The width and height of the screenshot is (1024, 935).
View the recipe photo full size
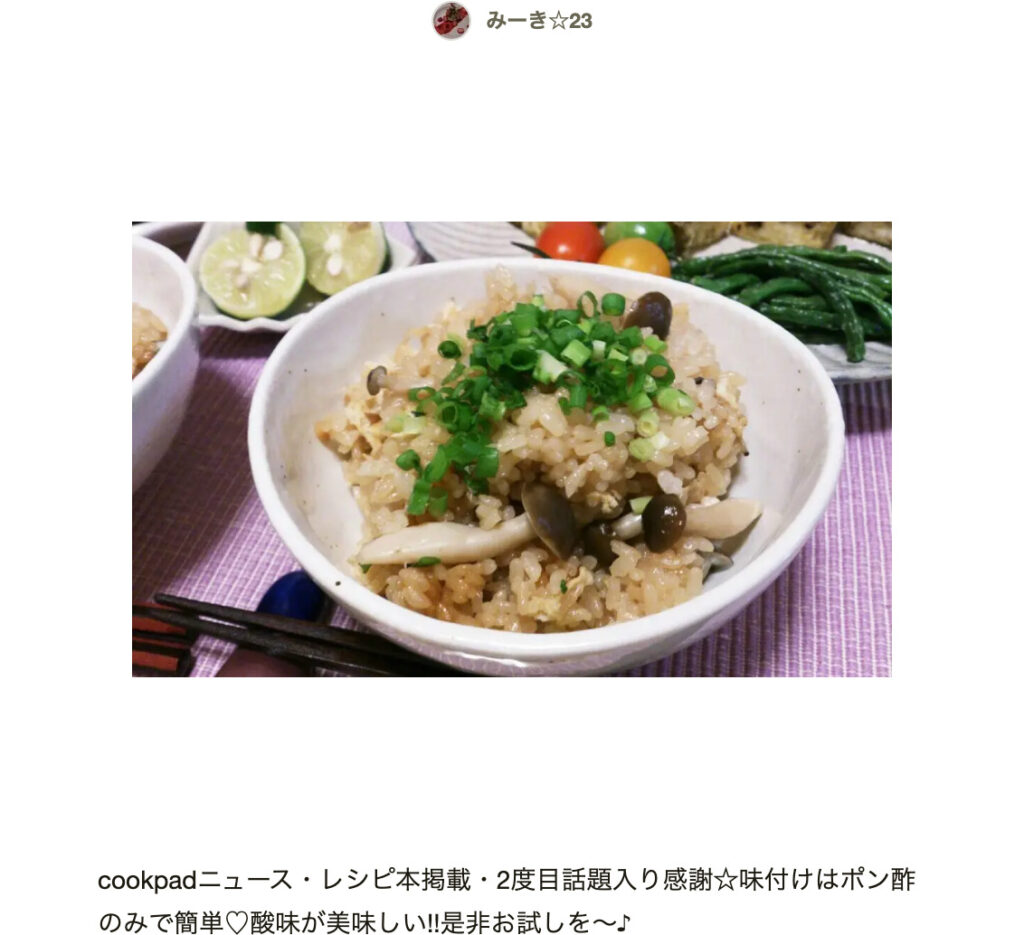pos(511,449)
